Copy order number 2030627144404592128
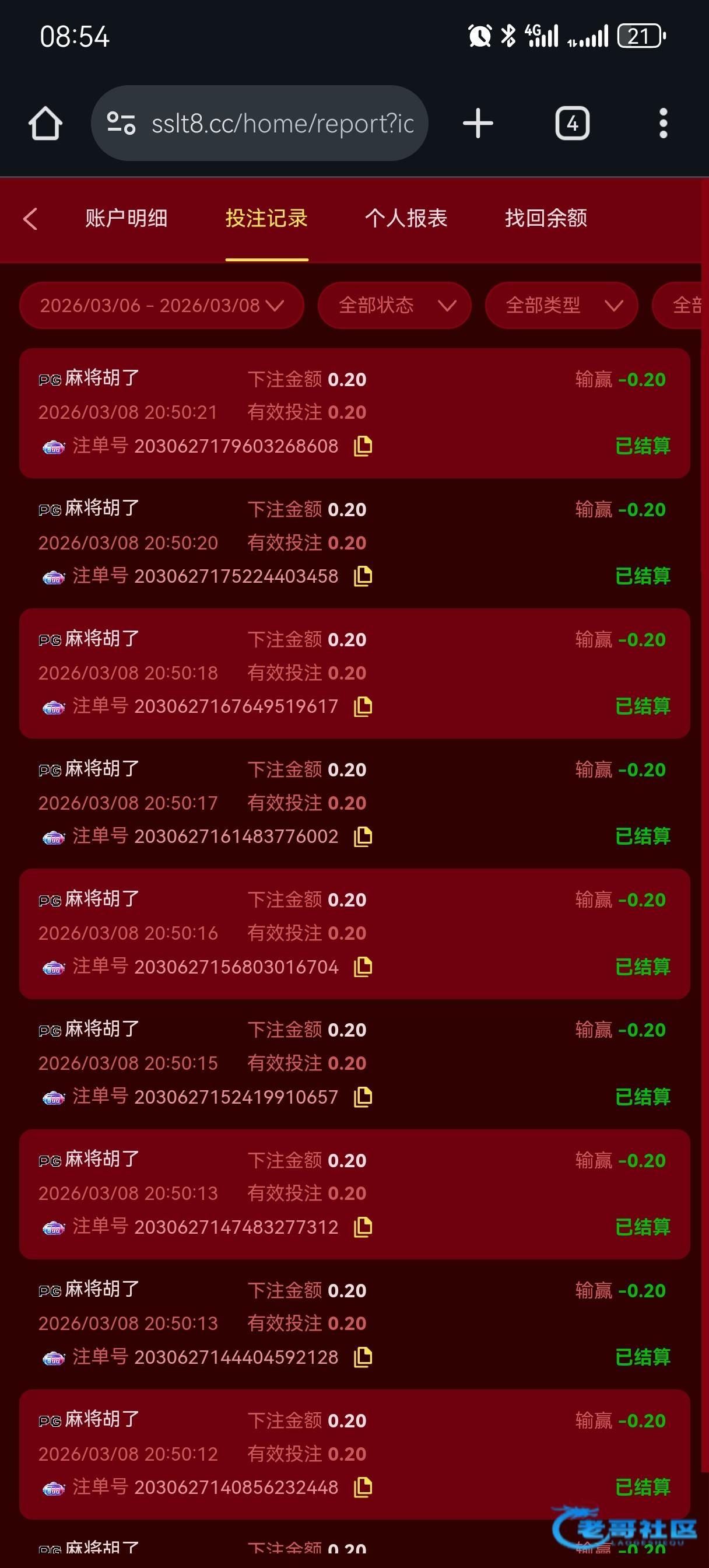The height and width of the screenshot is (1568, 709). tap(363, 1357)
